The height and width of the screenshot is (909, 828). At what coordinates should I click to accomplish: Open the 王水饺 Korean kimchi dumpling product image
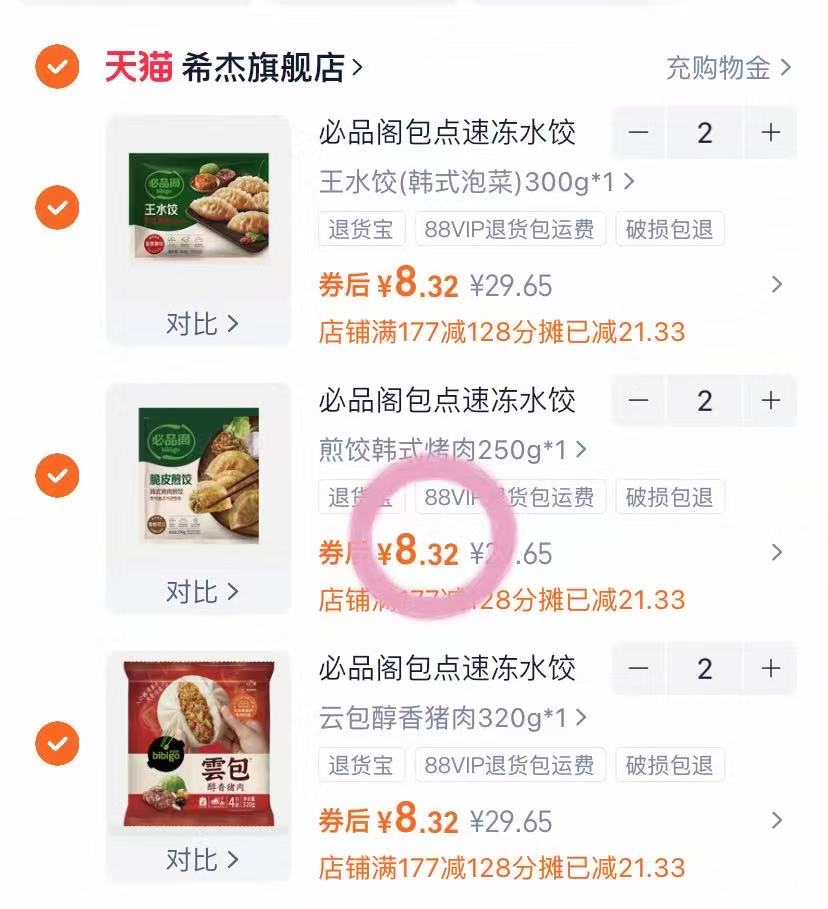point(200,205)
